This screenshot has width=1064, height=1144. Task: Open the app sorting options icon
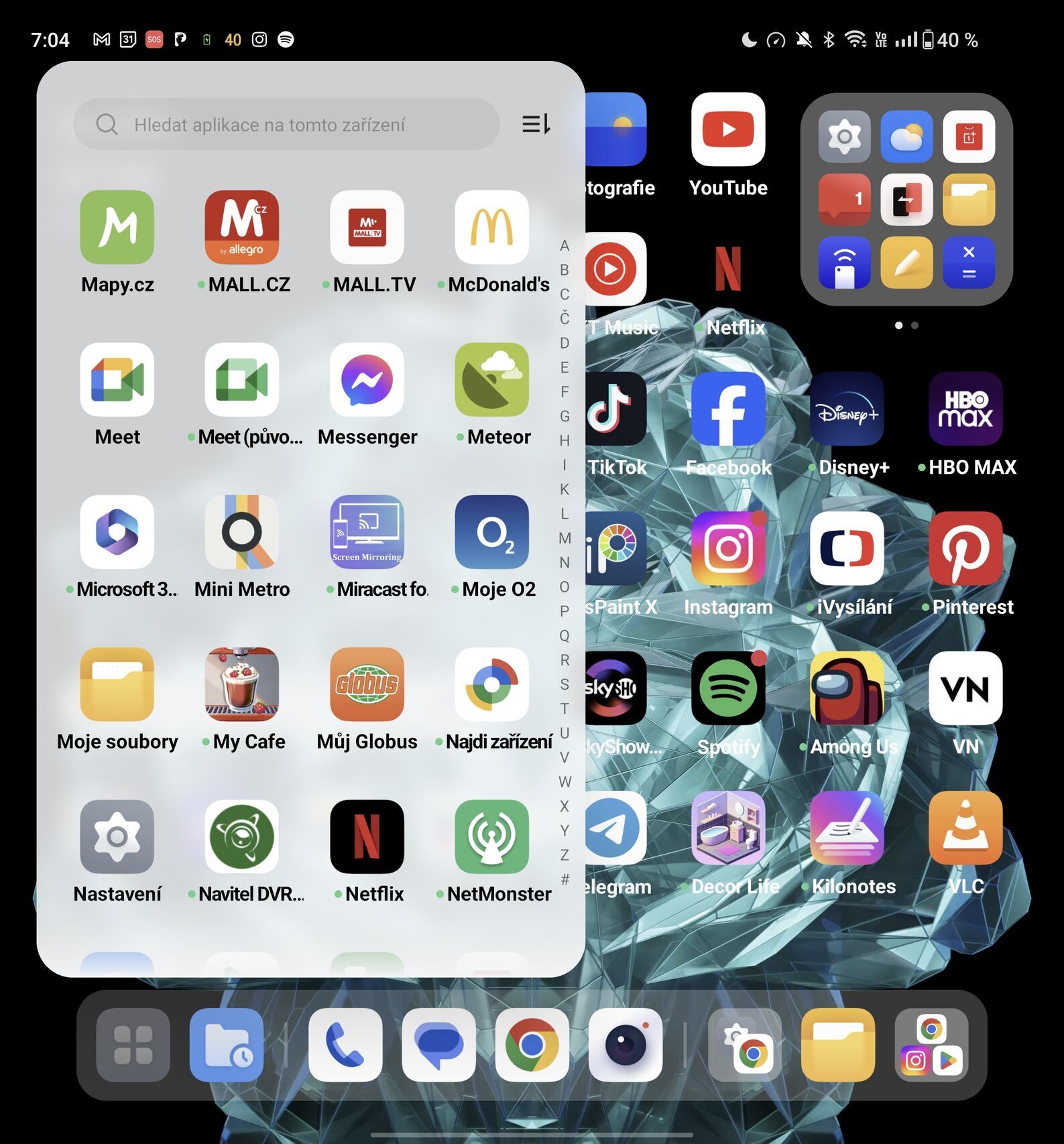tap(536, 124)
